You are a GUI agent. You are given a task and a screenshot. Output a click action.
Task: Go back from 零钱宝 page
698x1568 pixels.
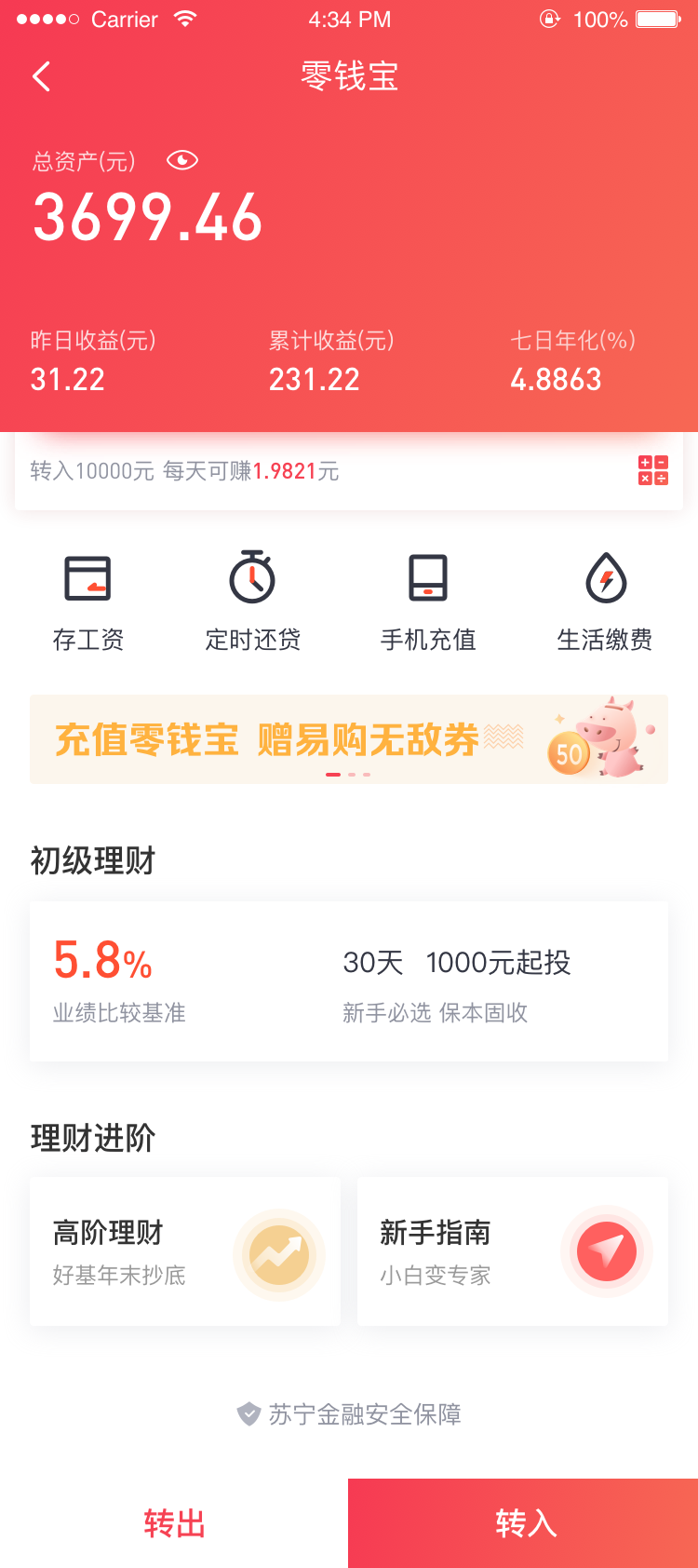[41, 76]
